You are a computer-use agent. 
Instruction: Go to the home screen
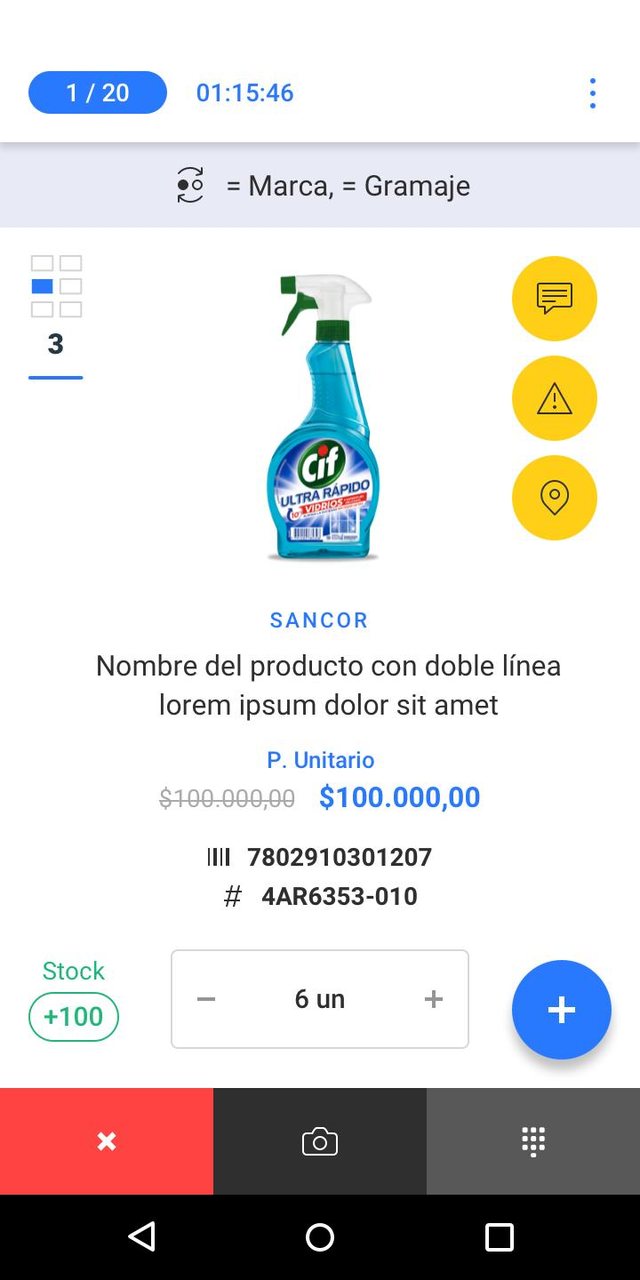(x=320, y=1237)
